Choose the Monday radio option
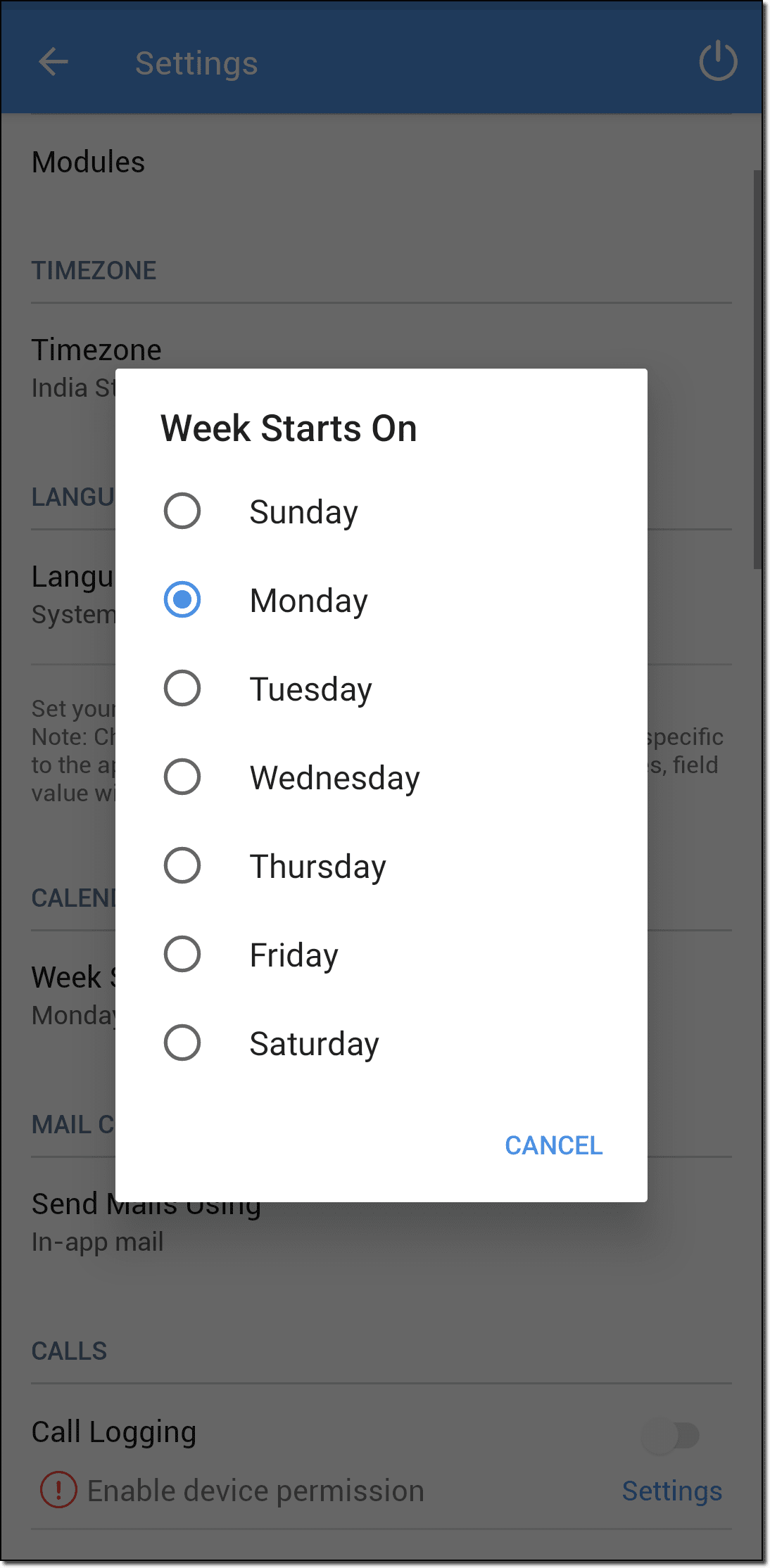Screen dimensions: 770x1568 coord(182,600)
